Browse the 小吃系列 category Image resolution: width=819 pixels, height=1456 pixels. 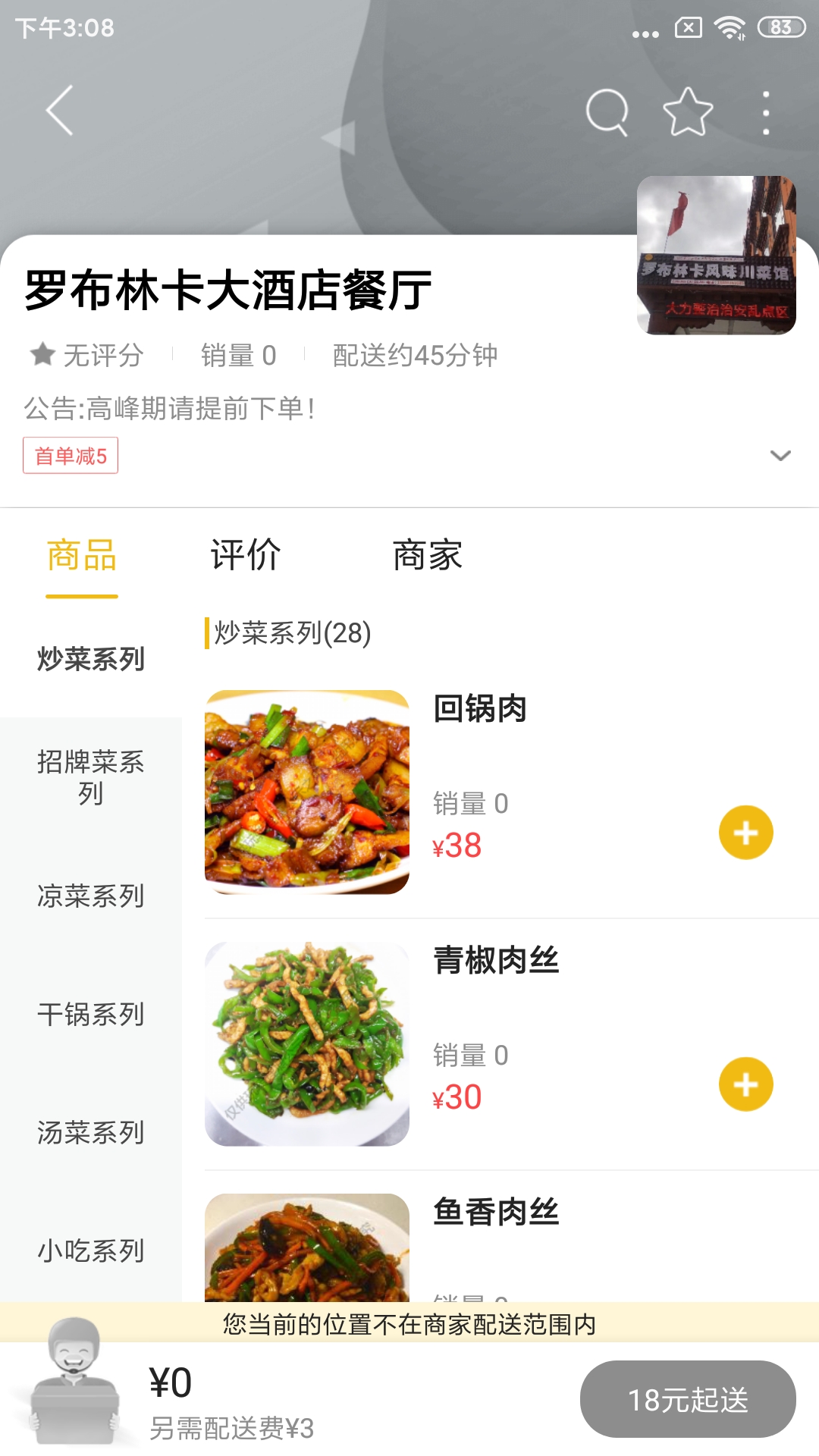(x=91, y=1250)
